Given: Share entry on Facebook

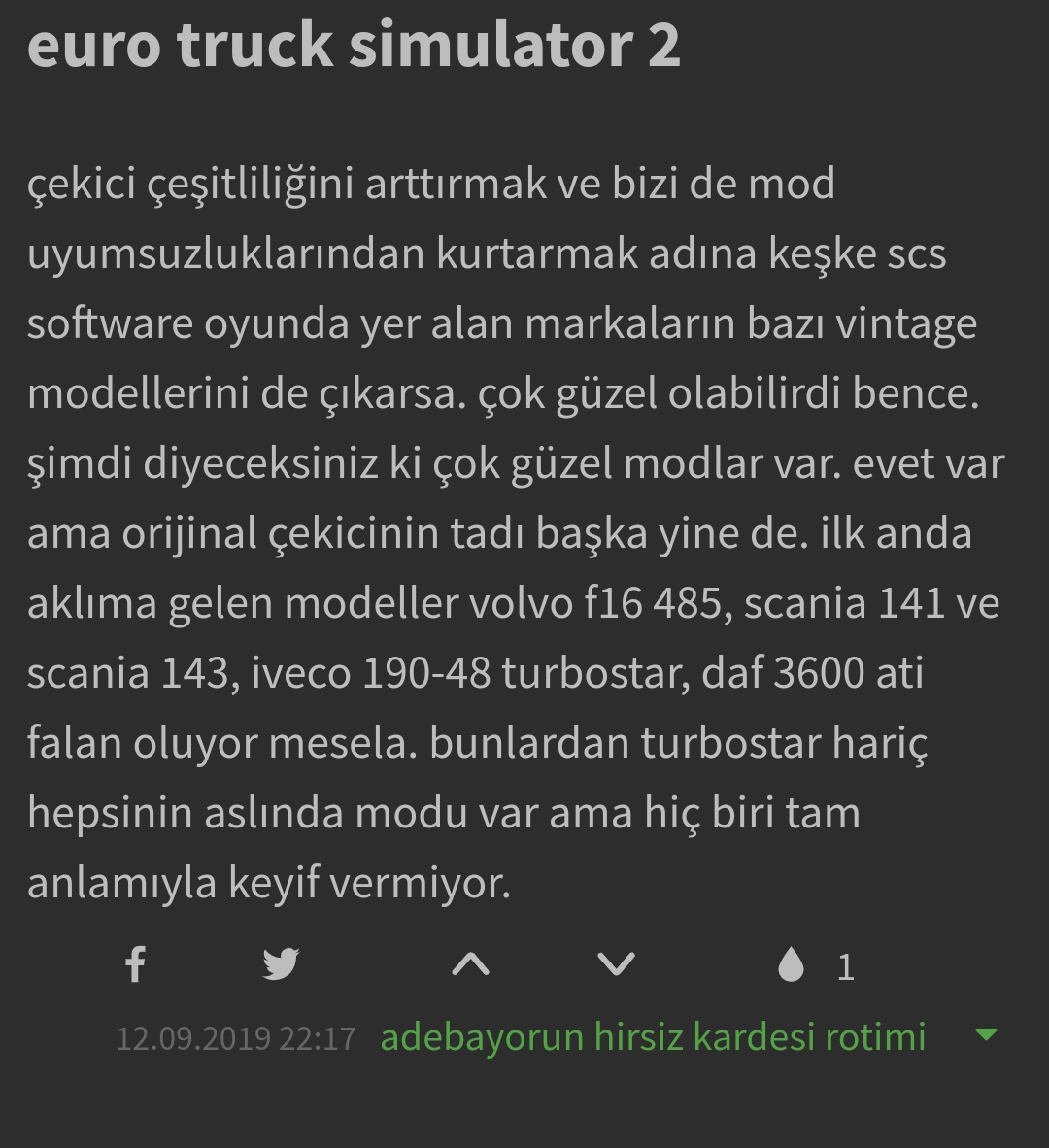Looking at the screenshot, I should (x=136, y=965).
